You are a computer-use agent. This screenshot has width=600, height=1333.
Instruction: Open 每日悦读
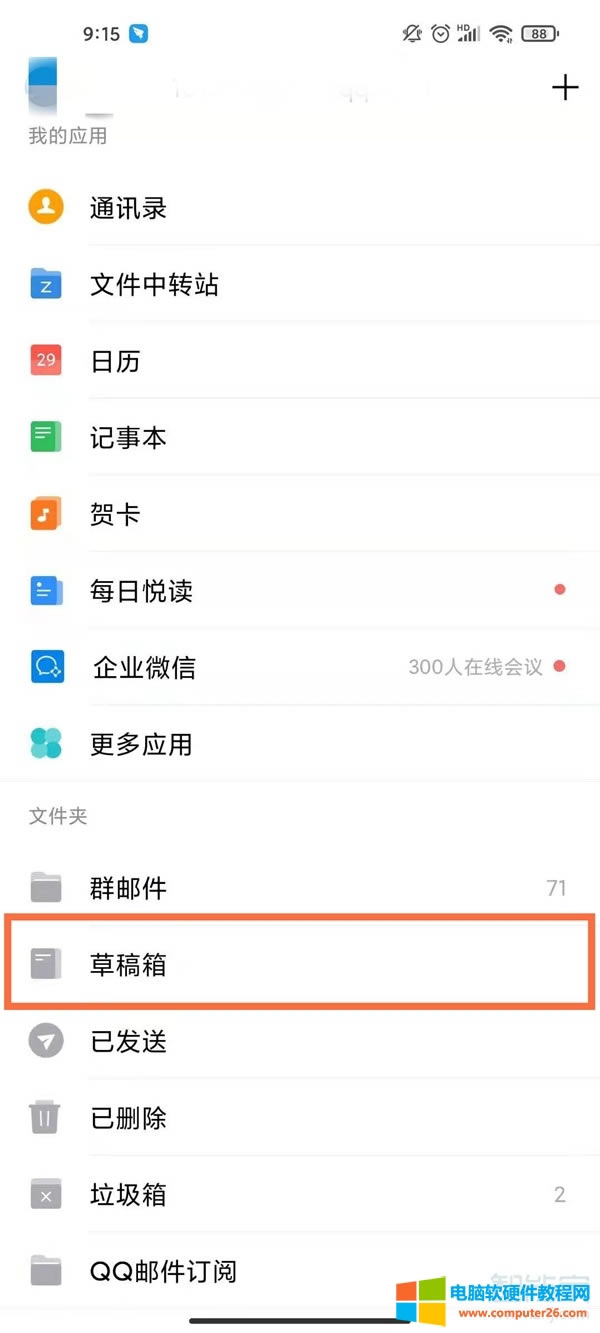(x=141, y=591)
